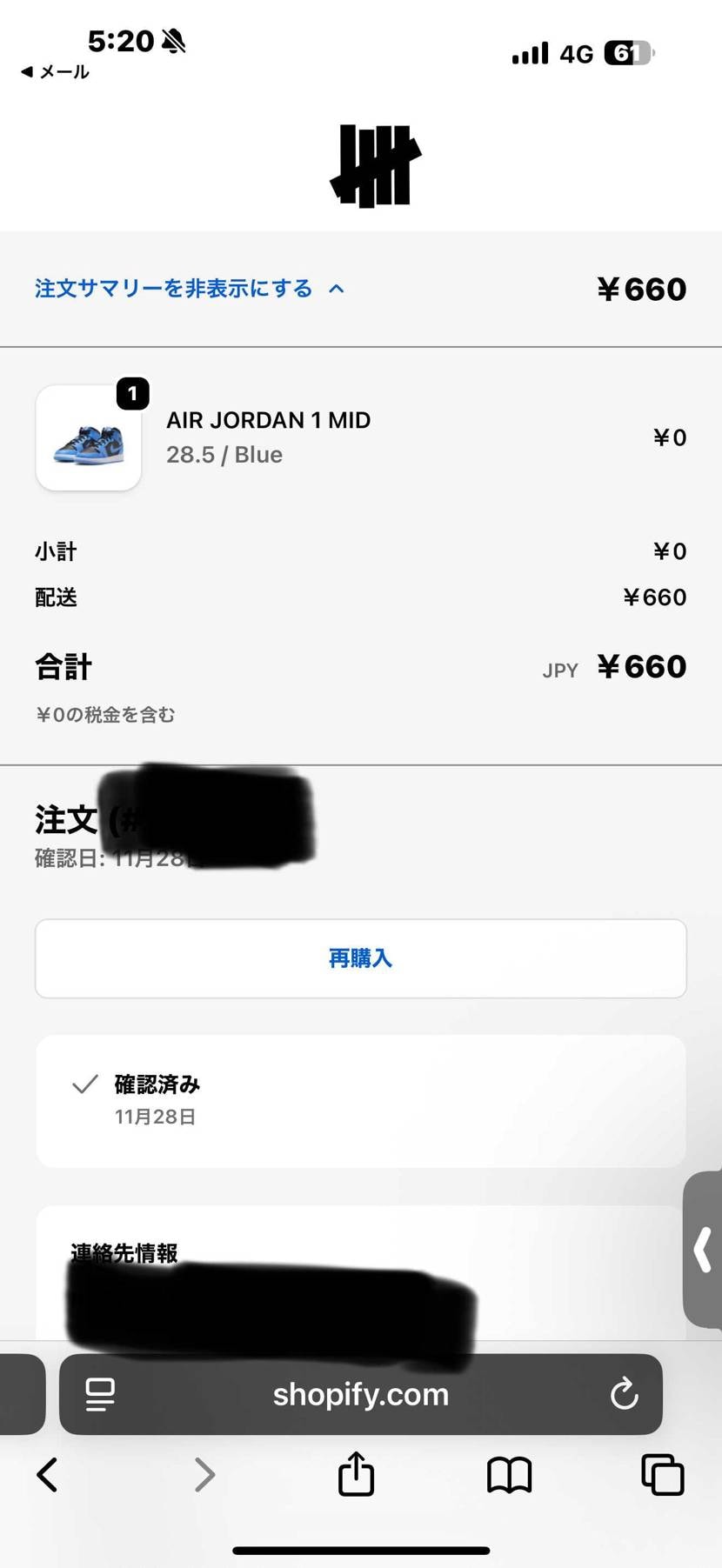Tap the 再購入 repurchase button
The image size is (722, 1568).
tap(360, 958)
